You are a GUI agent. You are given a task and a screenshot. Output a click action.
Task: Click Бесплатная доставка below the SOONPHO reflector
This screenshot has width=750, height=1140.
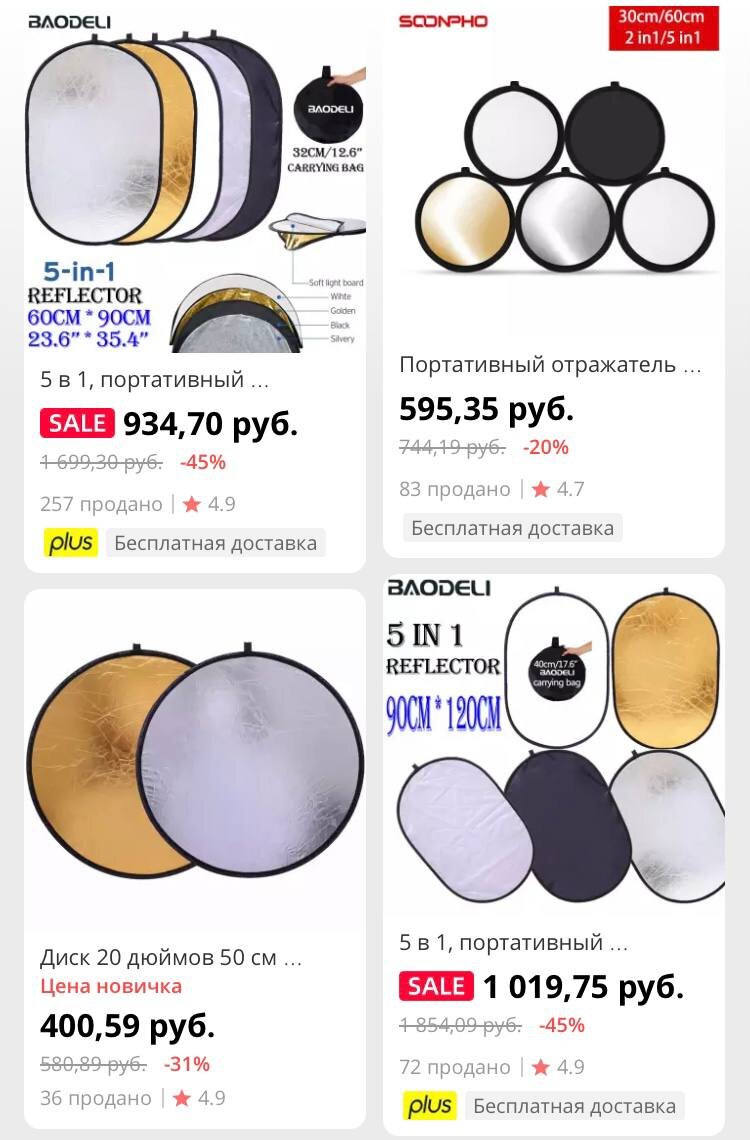[x=514, y=528]
